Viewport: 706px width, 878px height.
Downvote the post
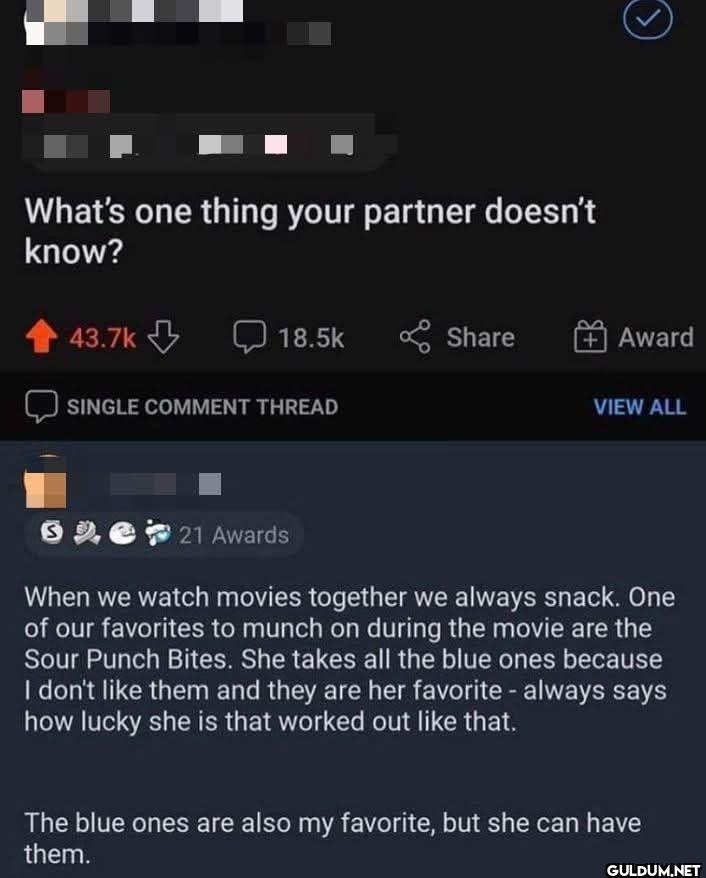coord(162,337)
